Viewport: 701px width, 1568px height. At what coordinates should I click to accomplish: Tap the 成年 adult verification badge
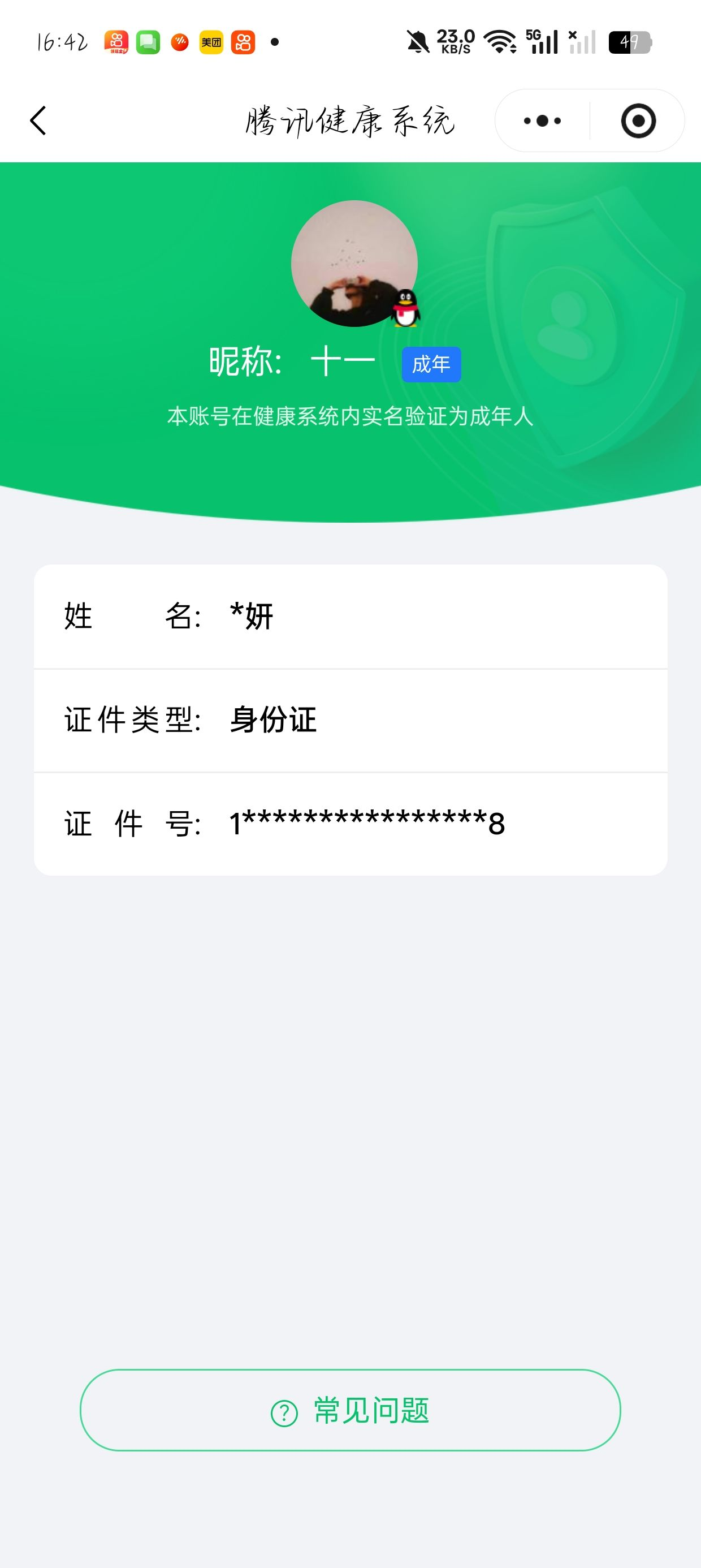(x=432, y=363)
